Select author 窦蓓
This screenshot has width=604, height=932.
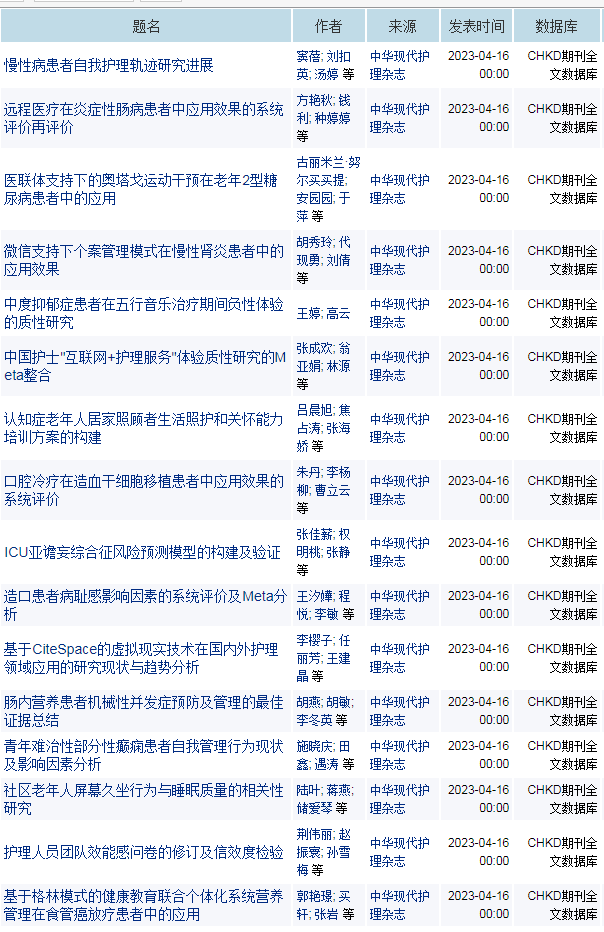307,57
